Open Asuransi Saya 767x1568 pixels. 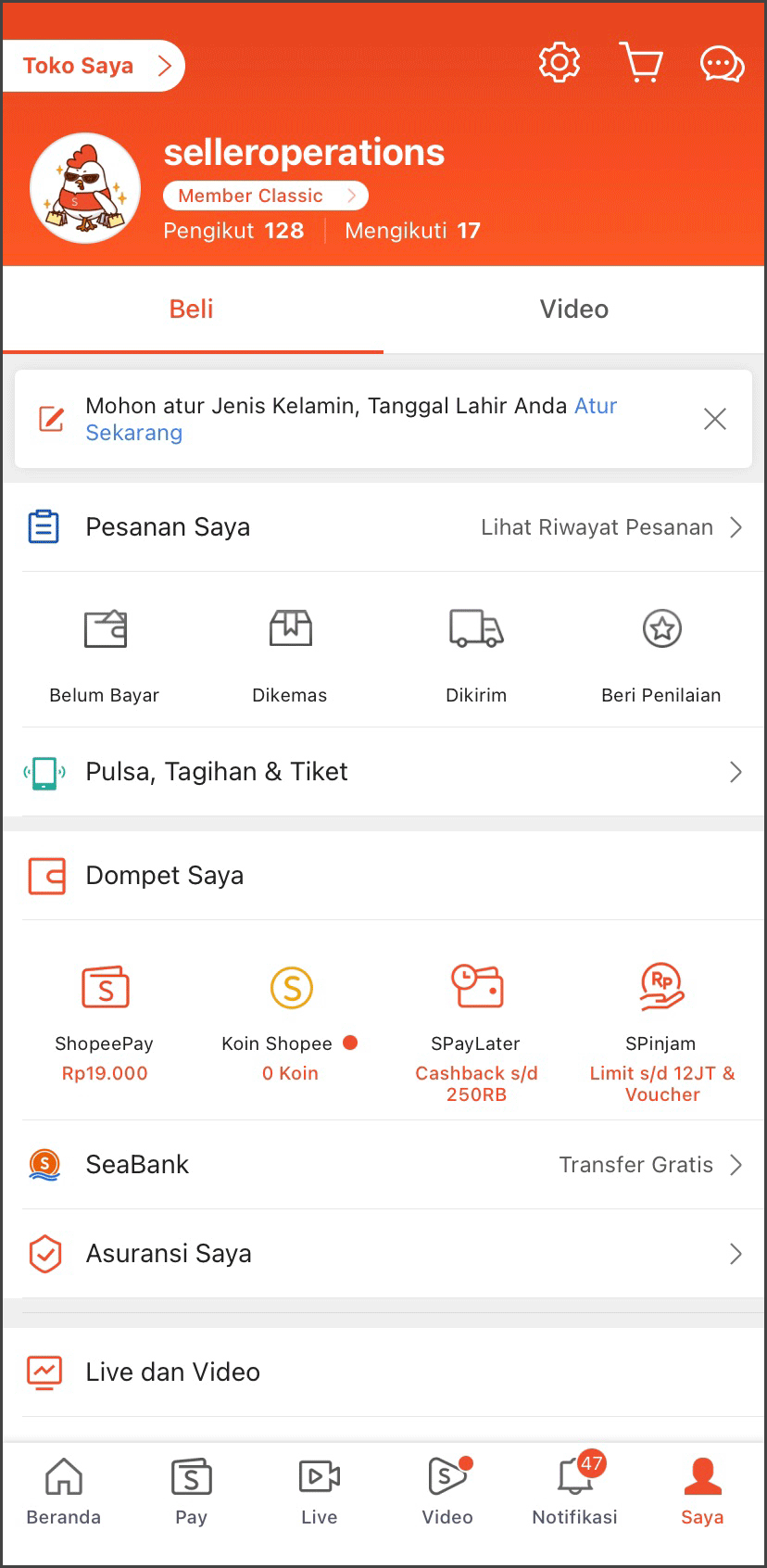click(383, 1254)
